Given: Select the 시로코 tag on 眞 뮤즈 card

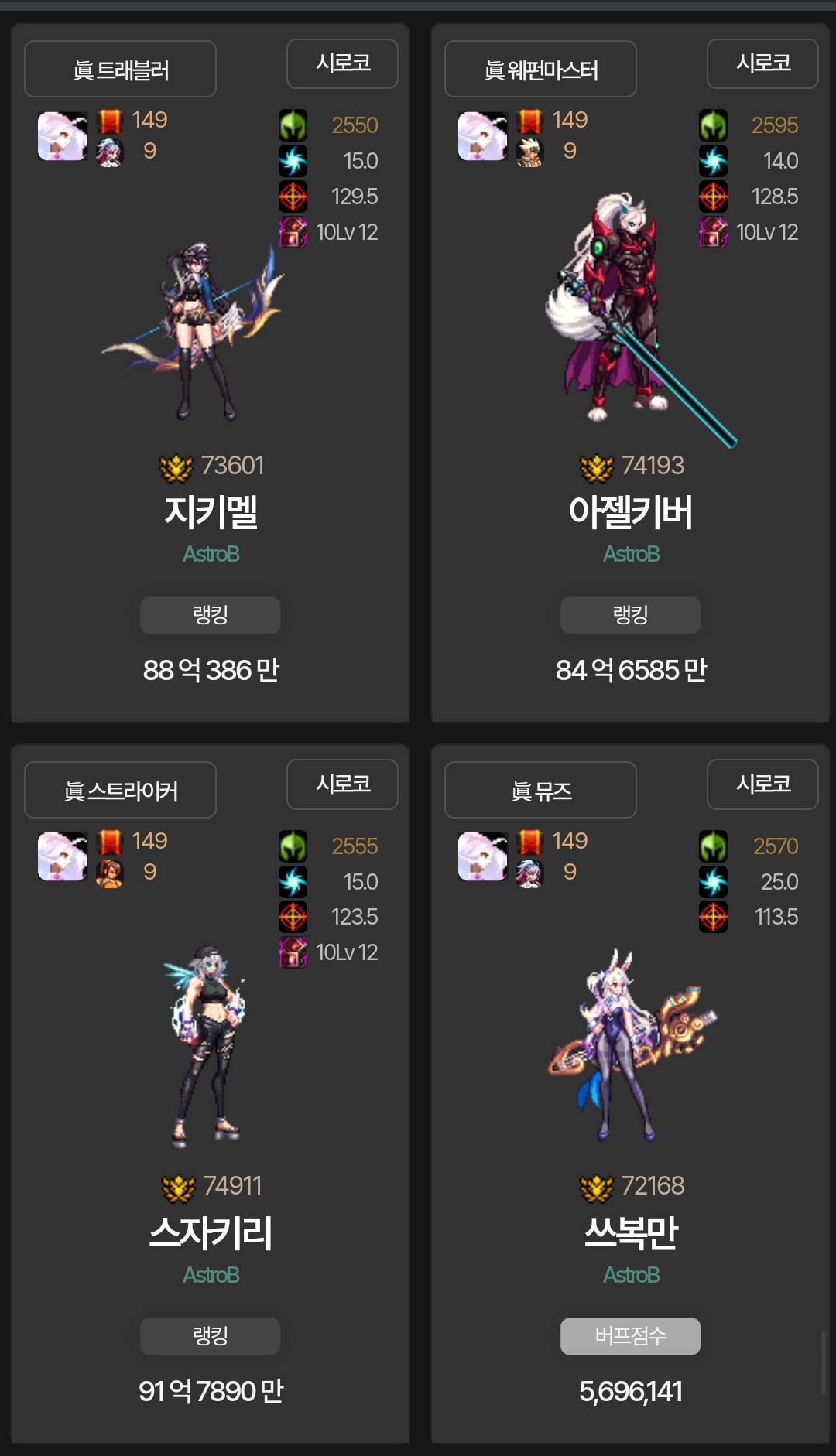Looking at the screenshot, I should pos(762,784).
